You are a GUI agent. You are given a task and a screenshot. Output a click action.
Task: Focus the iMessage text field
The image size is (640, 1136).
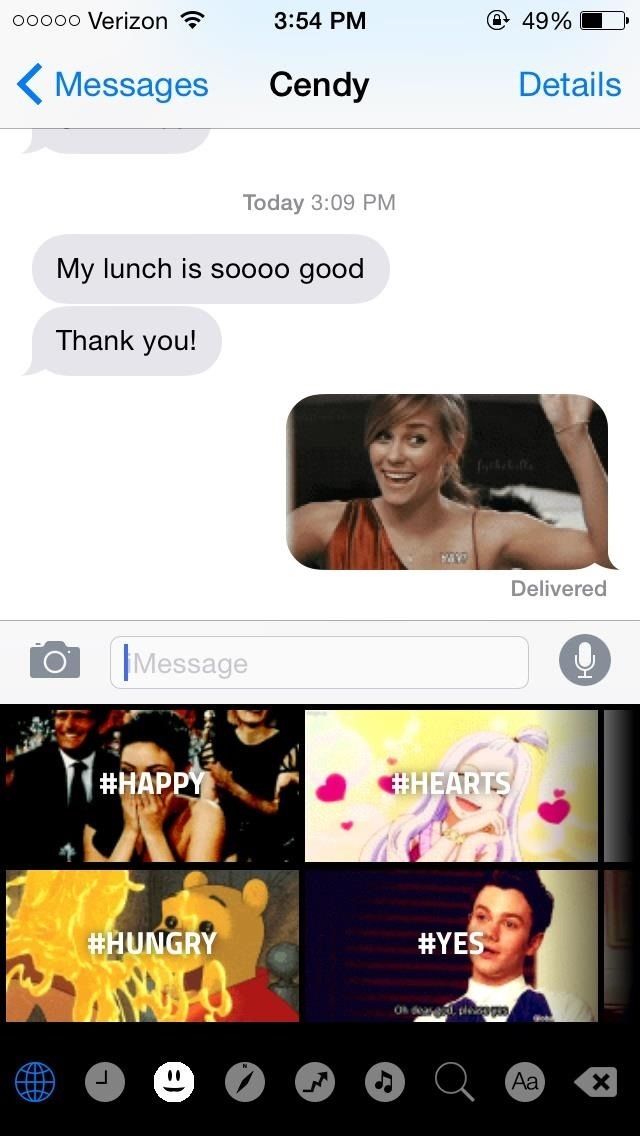point(320,663)
